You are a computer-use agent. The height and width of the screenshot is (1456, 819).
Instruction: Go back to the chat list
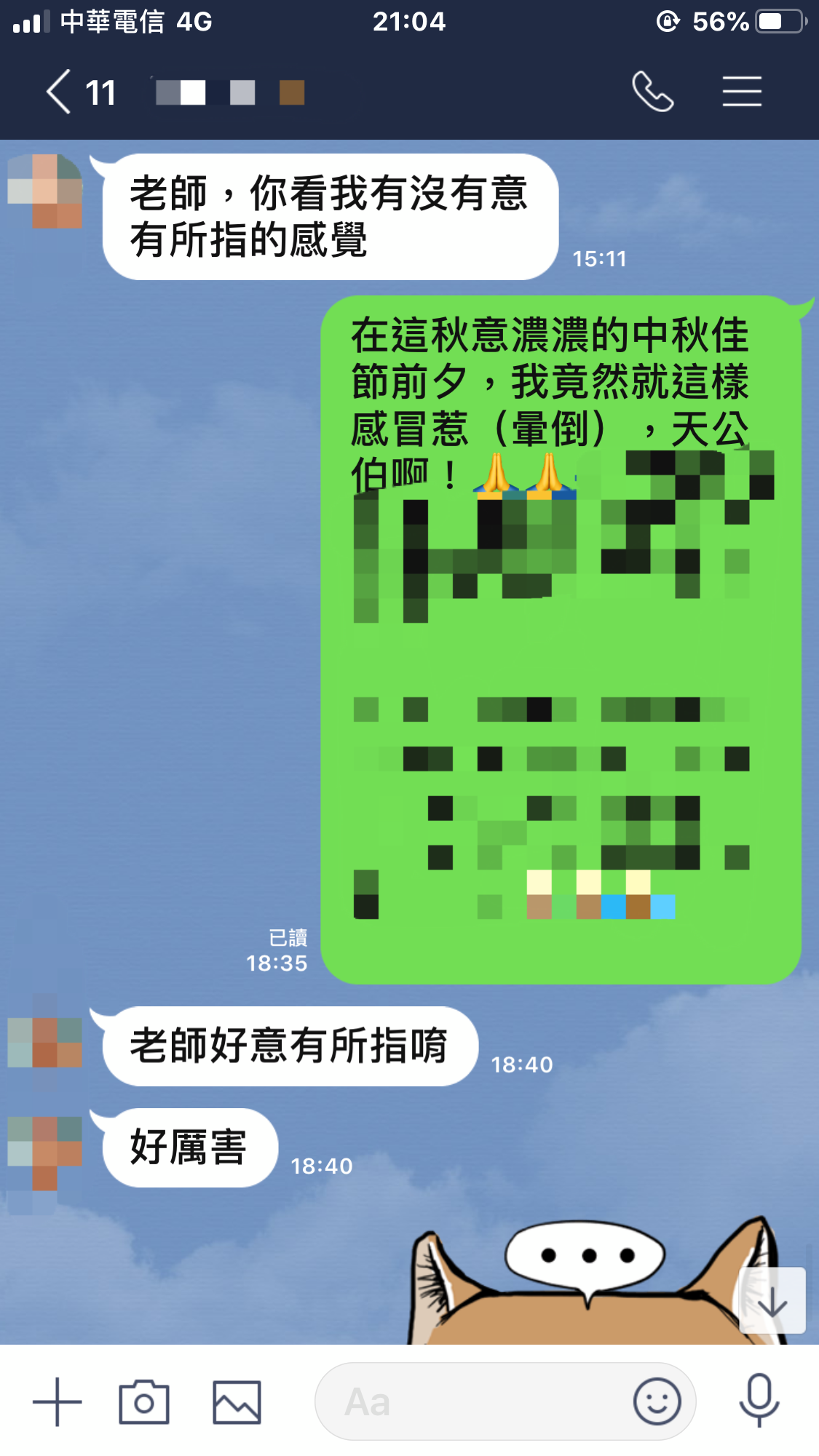tap(60, 92)
